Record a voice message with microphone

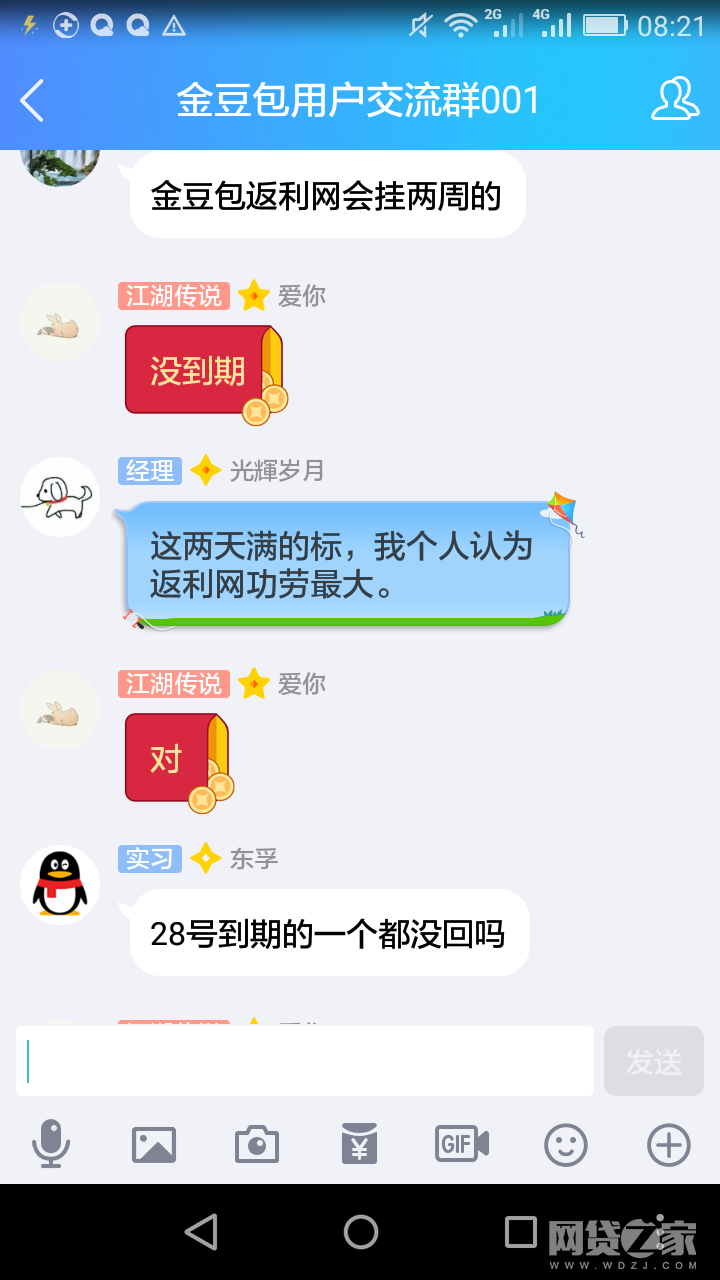point(50,1144)
